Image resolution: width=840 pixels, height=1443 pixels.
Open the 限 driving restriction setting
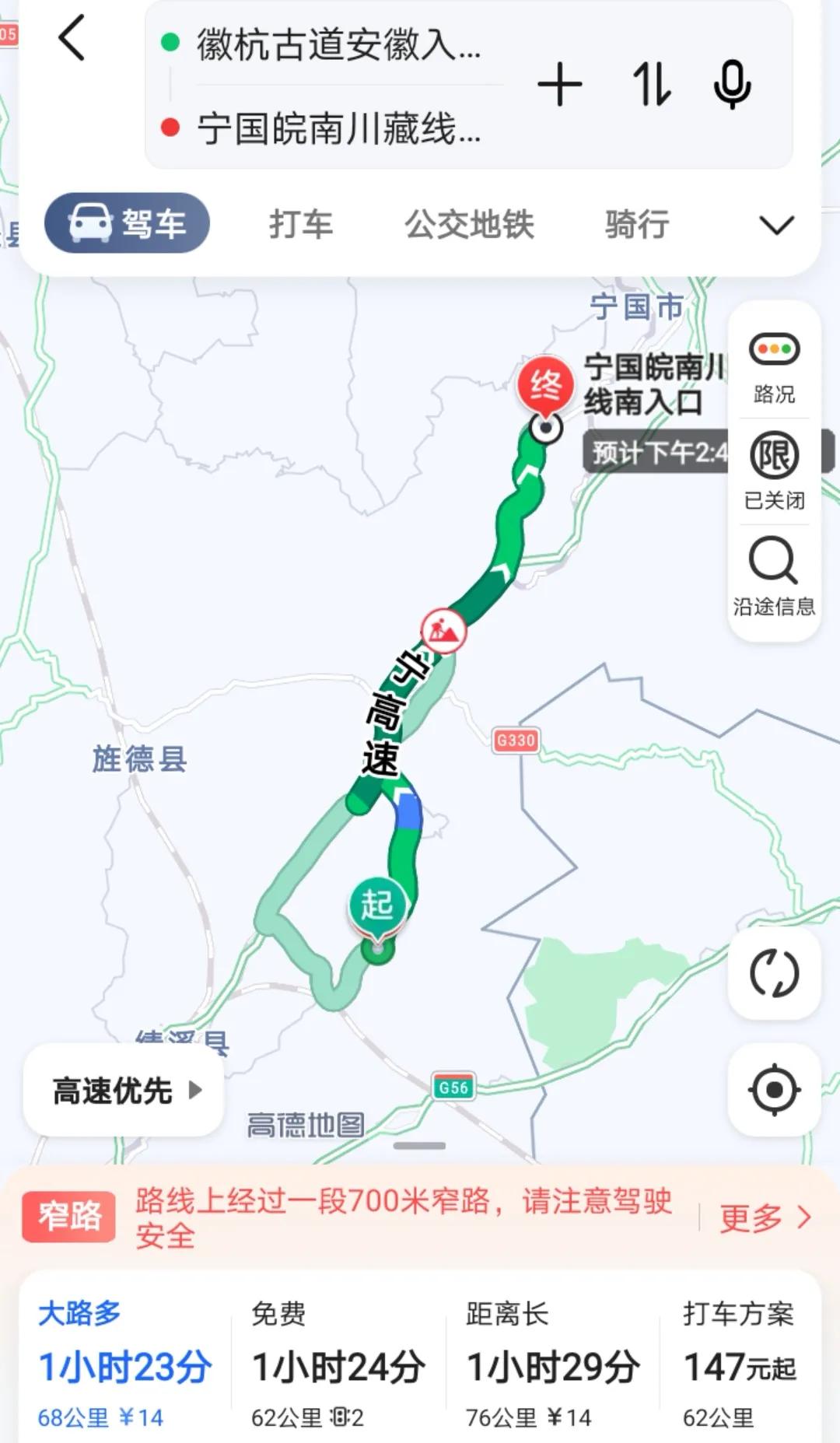[774, 470]
